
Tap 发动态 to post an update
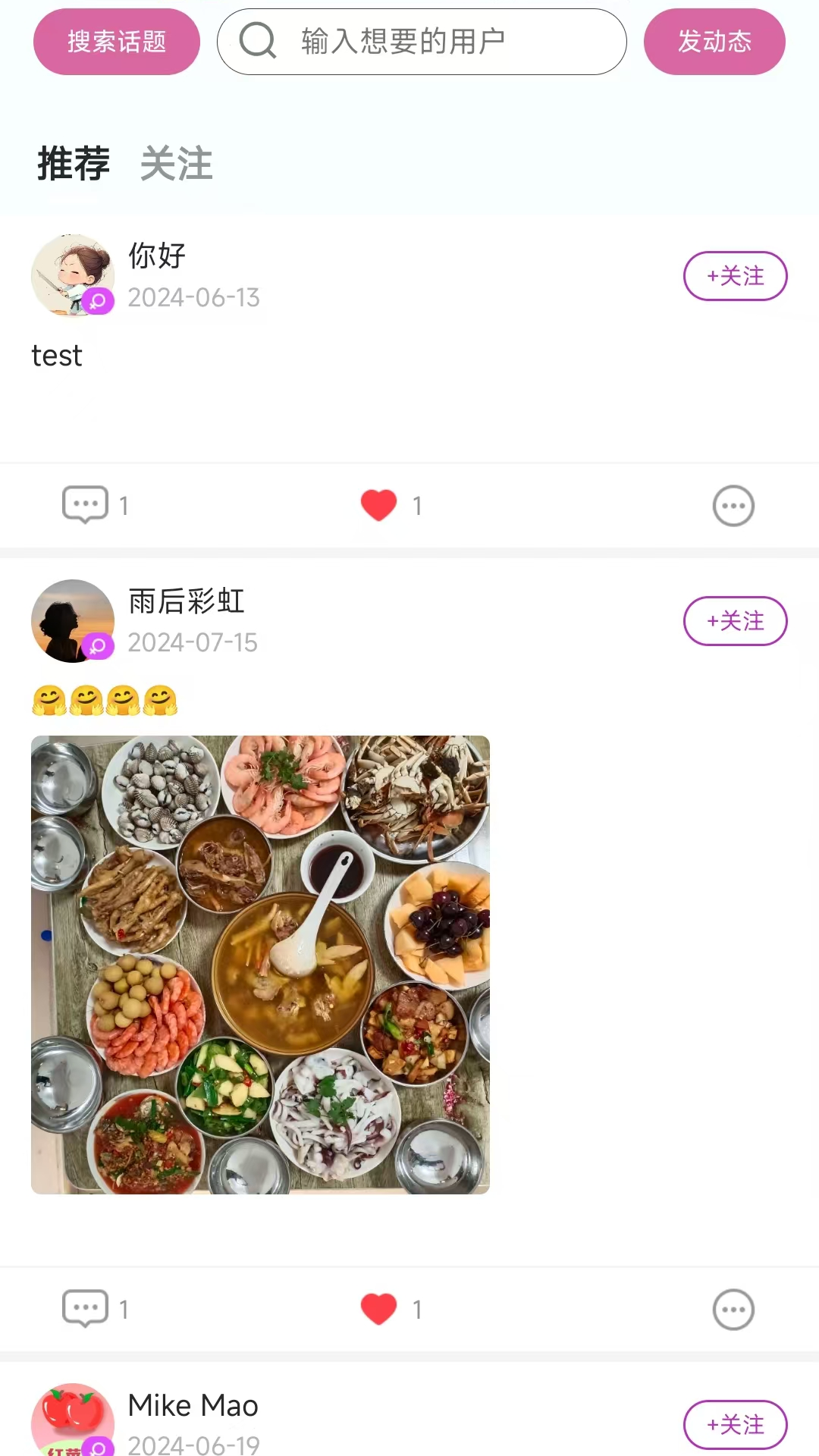pos(714,42)
